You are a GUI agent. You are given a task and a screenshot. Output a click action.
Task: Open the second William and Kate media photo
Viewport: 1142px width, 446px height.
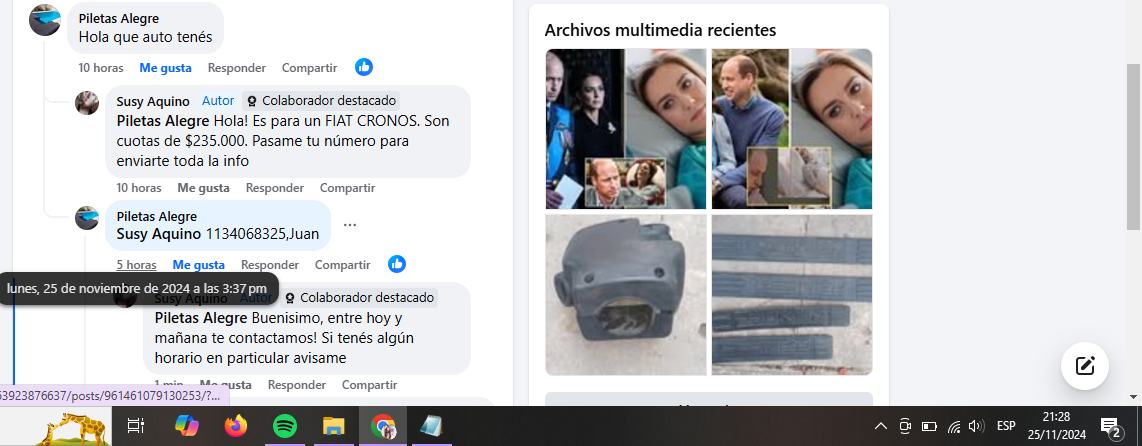791,129
